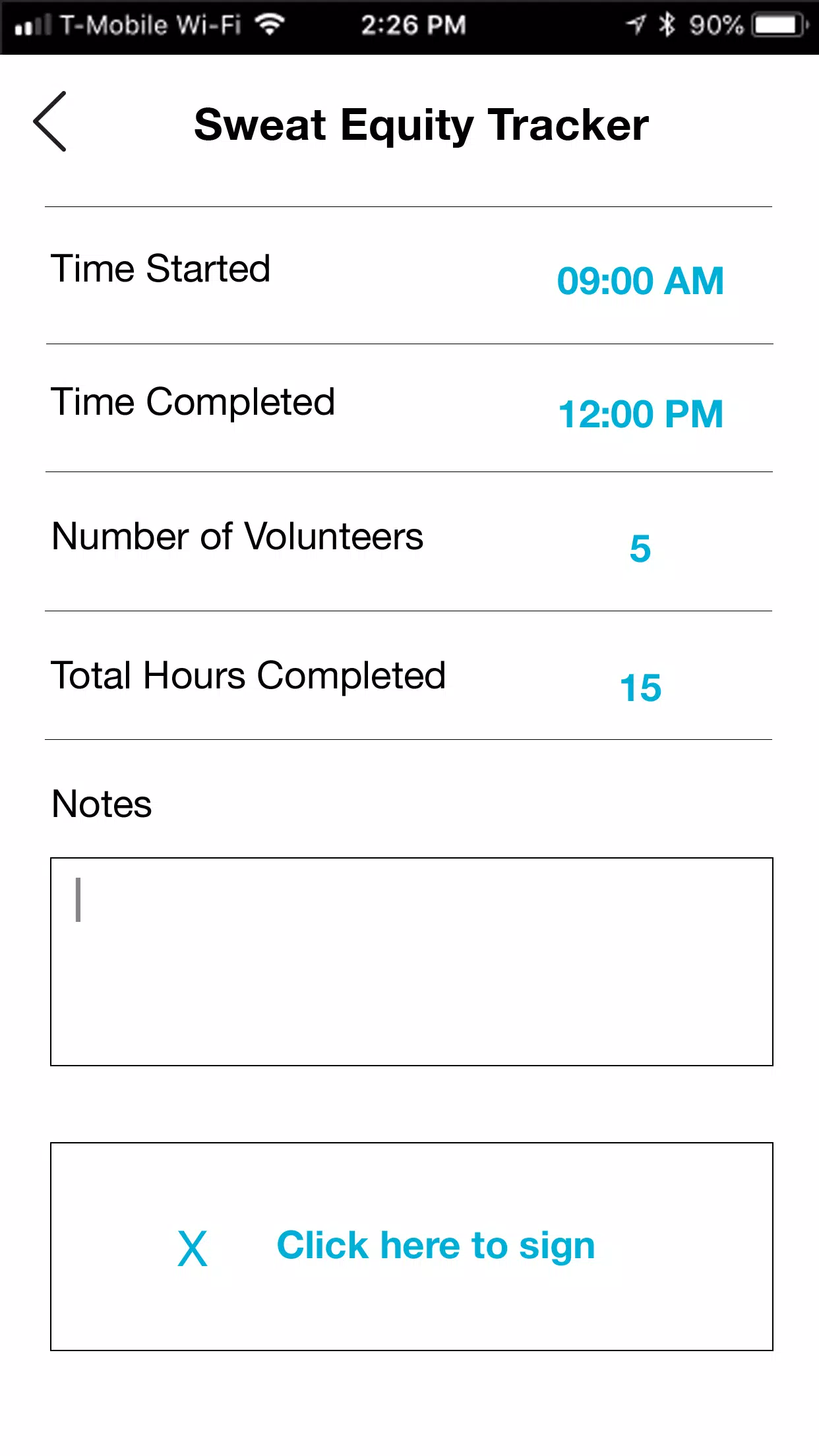Focus the Notes text box

point(411,961)
